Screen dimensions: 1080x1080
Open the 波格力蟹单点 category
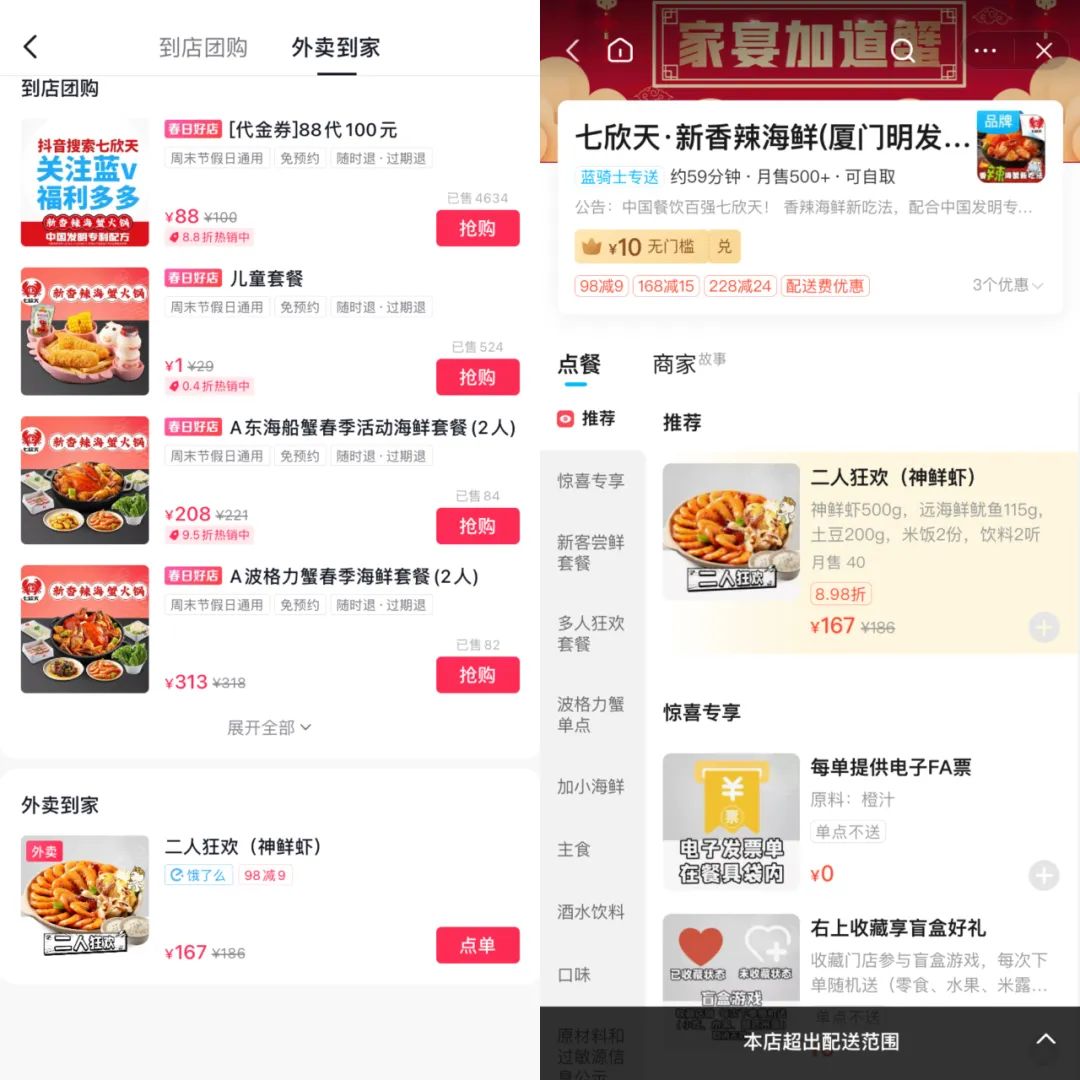point(591,714)
